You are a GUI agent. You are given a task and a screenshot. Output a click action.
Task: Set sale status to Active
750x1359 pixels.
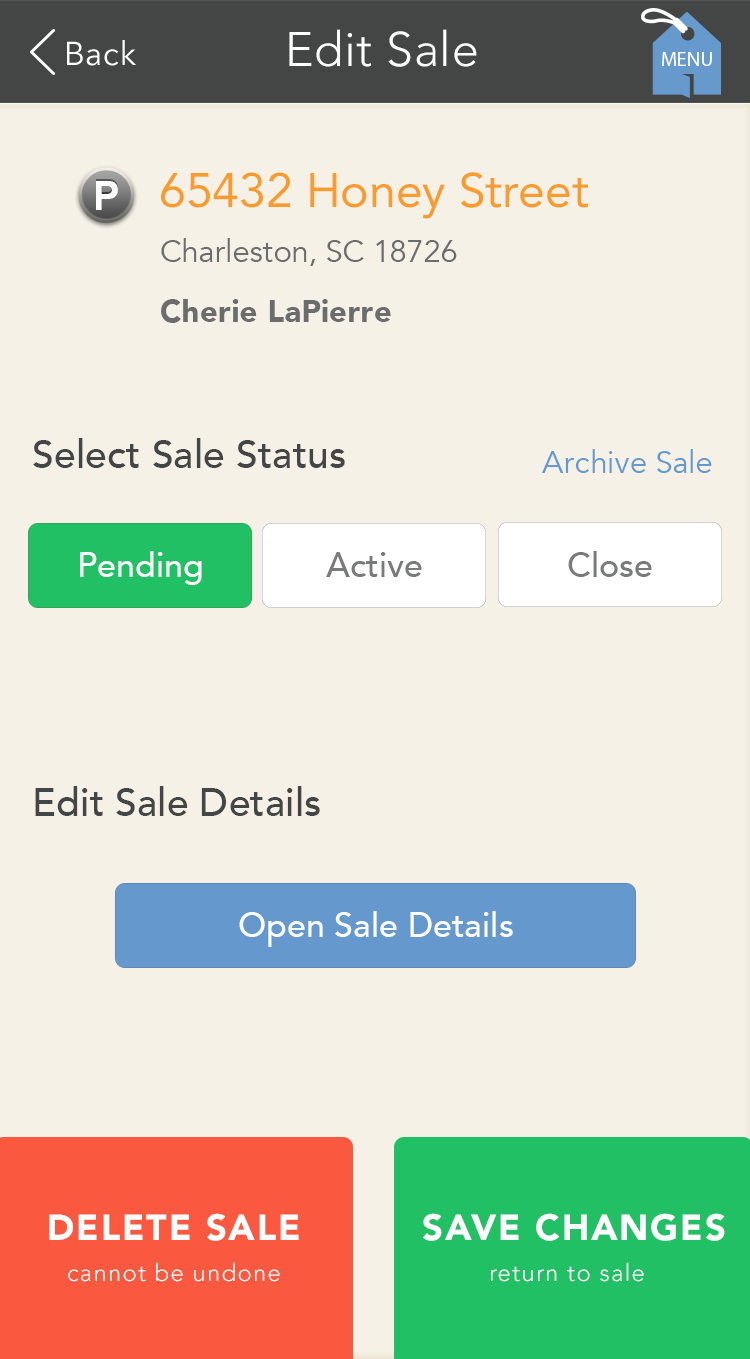(374, 565)
